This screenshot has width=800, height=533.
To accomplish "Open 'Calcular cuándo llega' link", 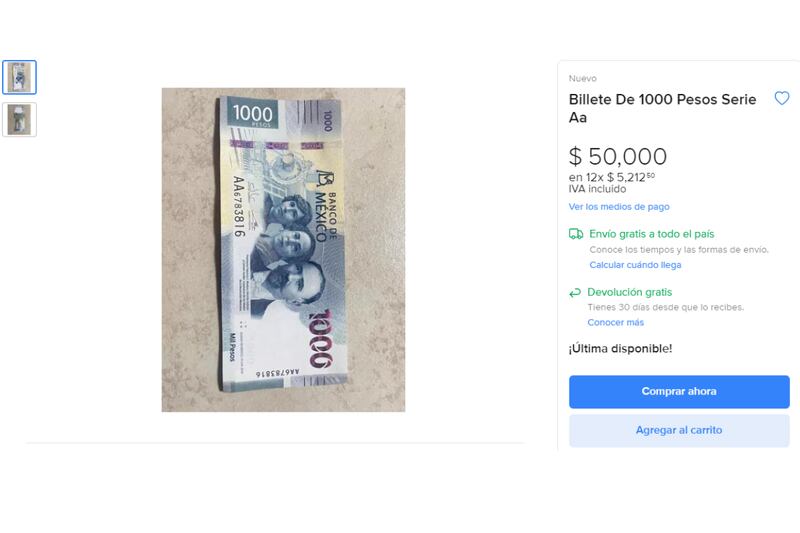I will tap(635, 265).
